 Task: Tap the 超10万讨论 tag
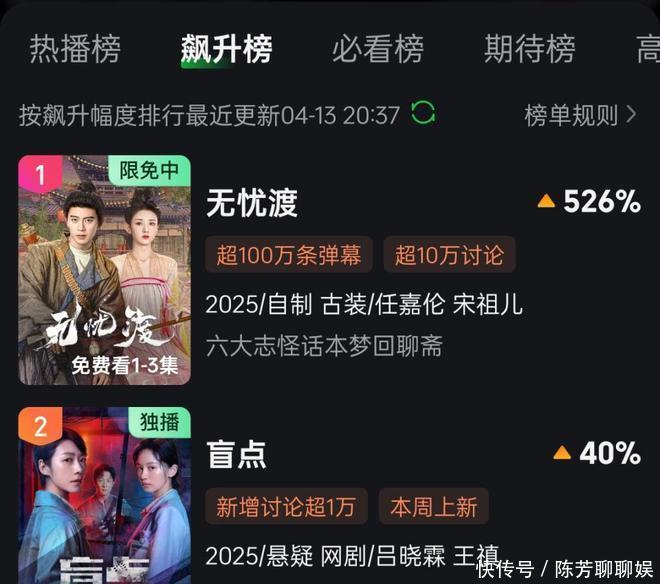tap(449, 255)
